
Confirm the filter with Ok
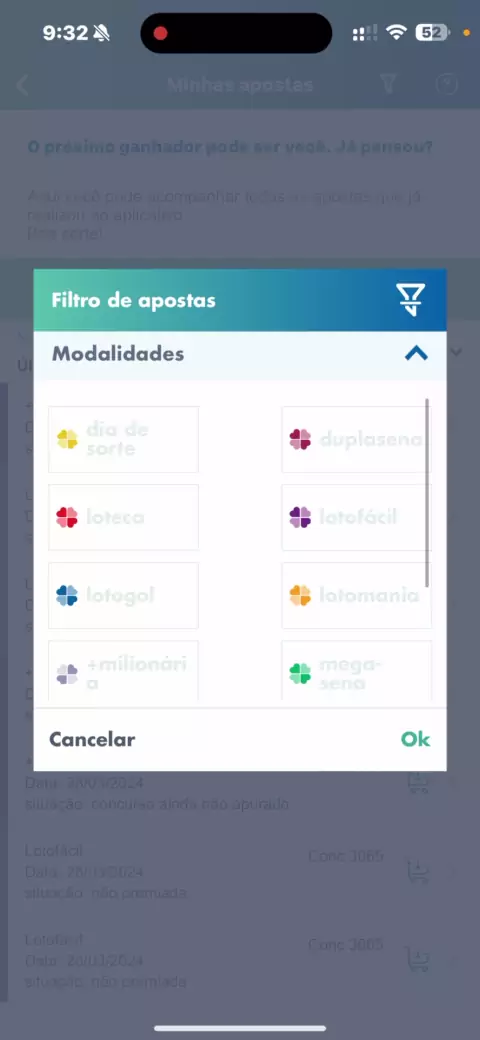[x=416, y=740]
